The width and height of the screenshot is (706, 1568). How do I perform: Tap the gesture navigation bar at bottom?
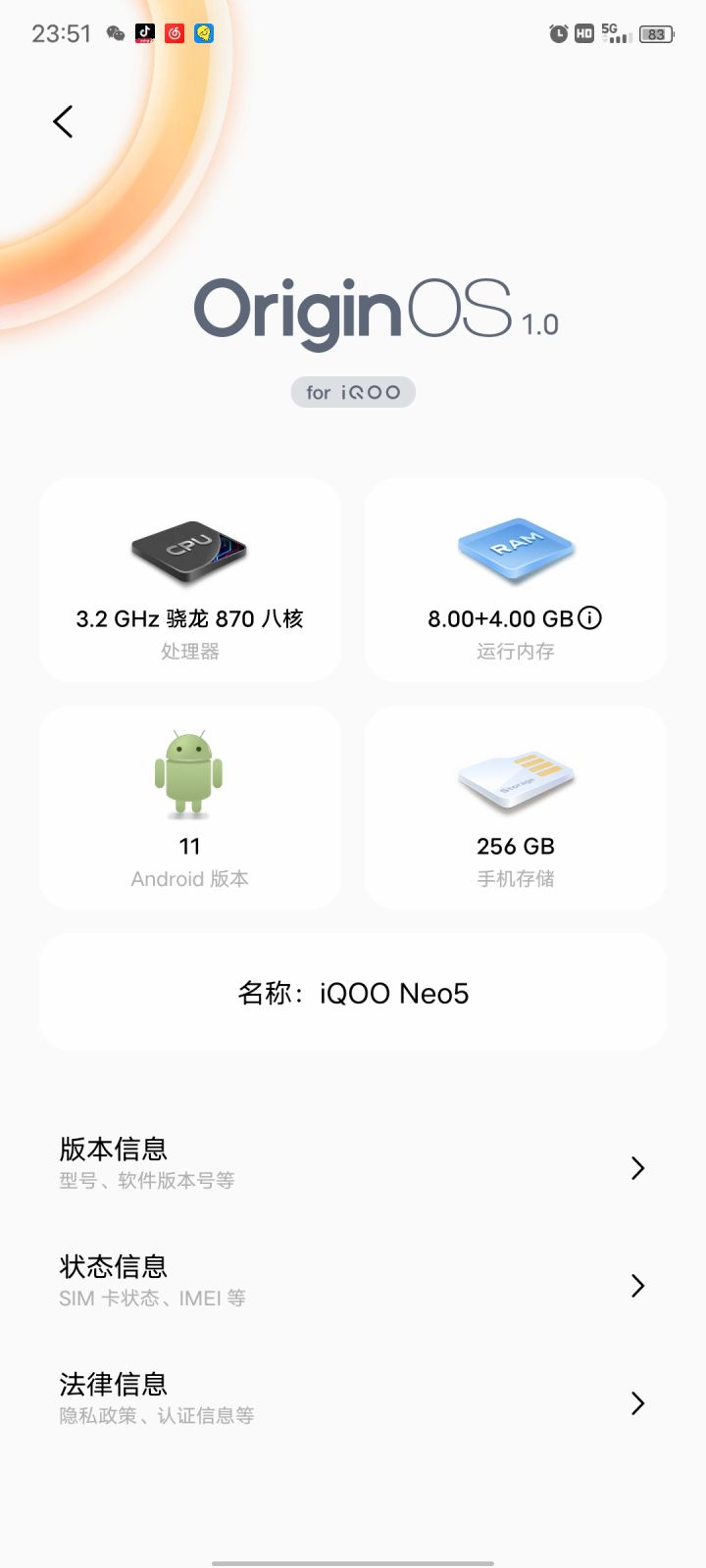pos(353,1558)
